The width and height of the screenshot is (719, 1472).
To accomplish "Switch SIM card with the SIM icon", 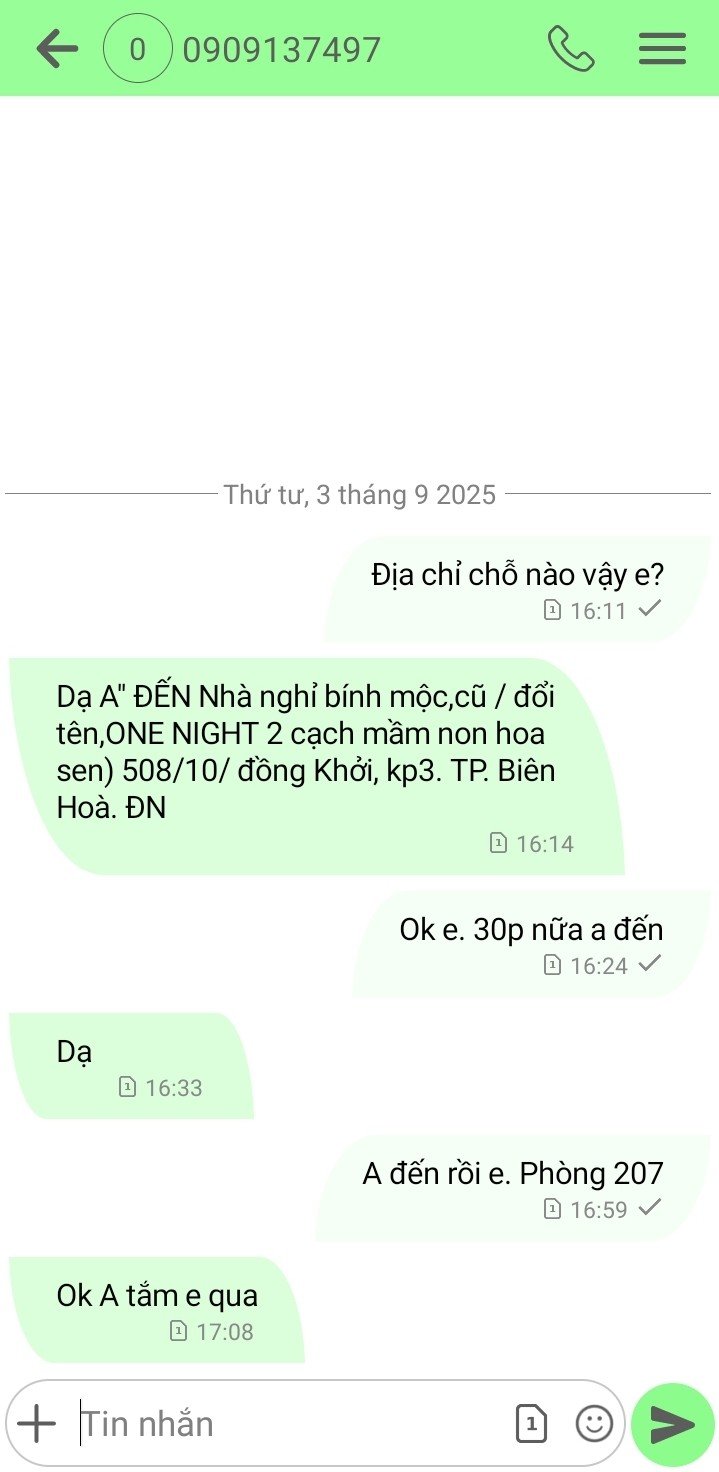I will pyautogui.click(x=531, y=1423).
